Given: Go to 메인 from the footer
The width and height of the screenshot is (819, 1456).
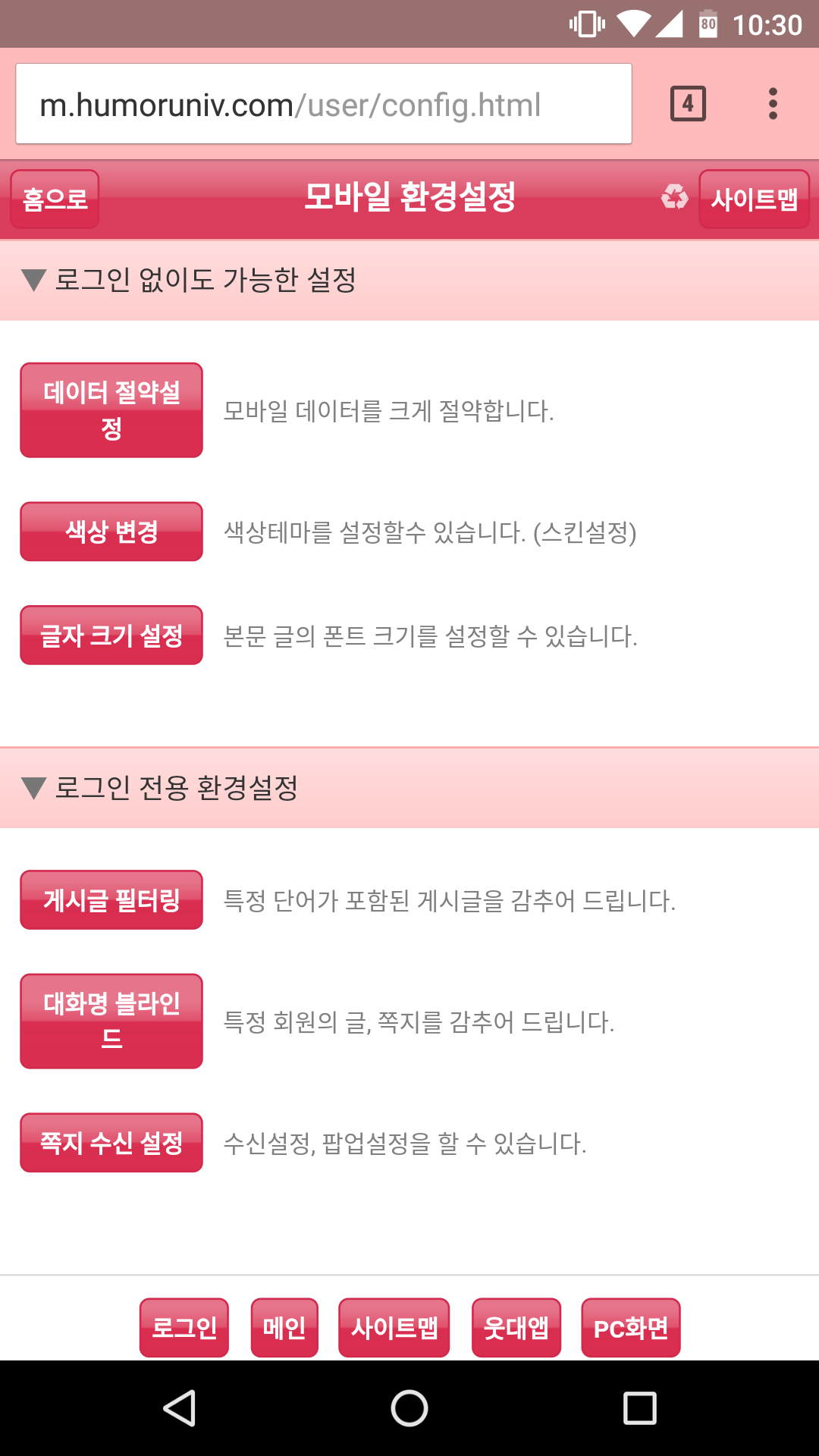Looking at the screenshot, I should [x=284, y=1327].
